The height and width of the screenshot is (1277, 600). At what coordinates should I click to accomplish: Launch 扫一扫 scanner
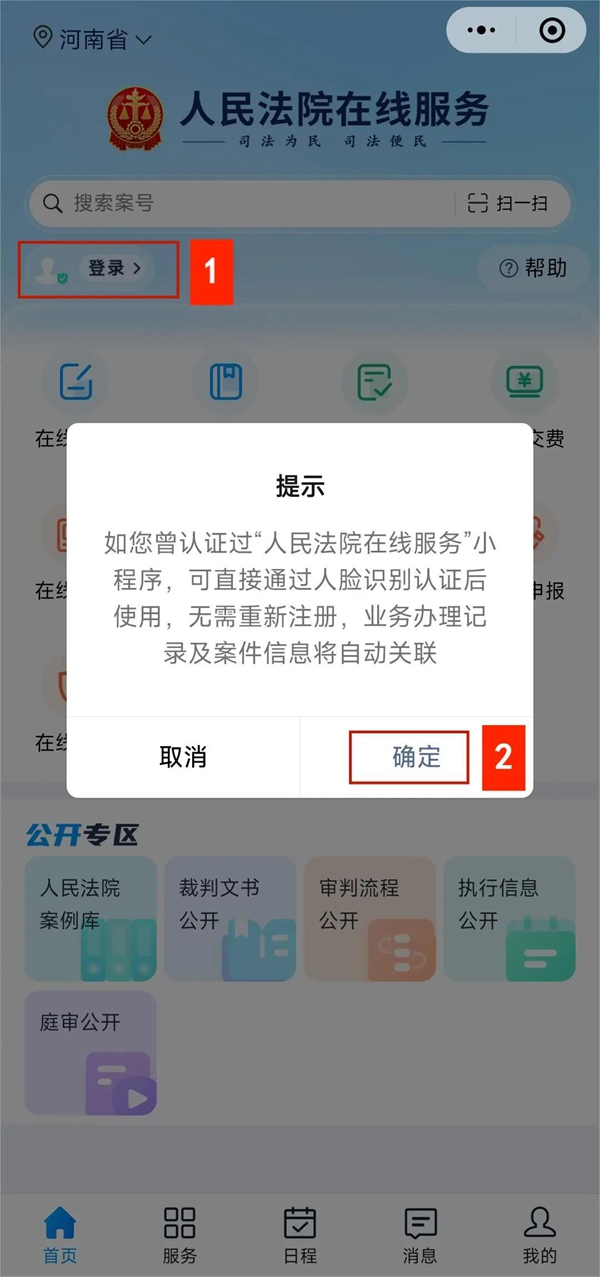(510, 203)
